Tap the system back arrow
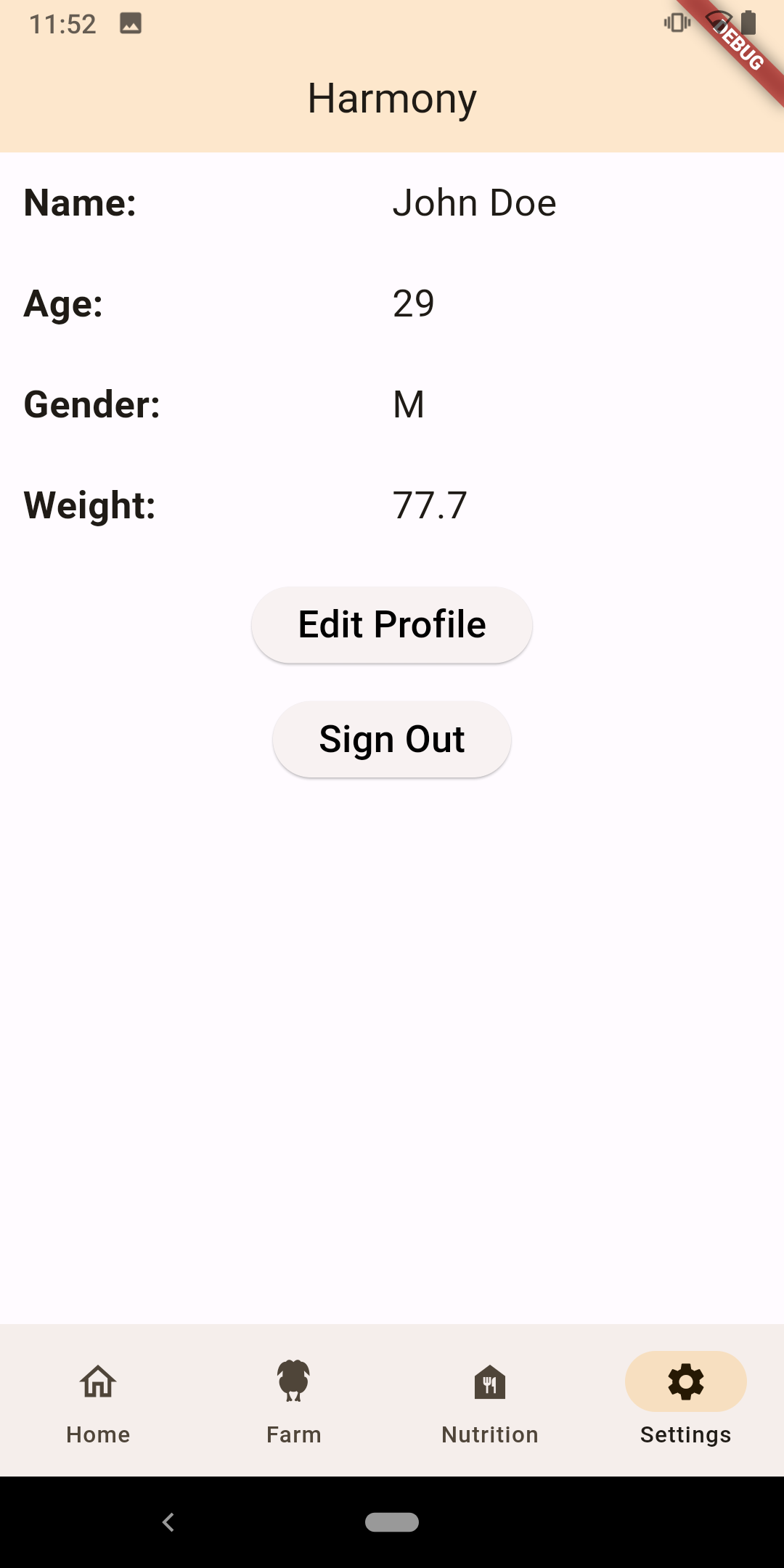Viewport: 784px width, 1568px height. click(168, 1522)
